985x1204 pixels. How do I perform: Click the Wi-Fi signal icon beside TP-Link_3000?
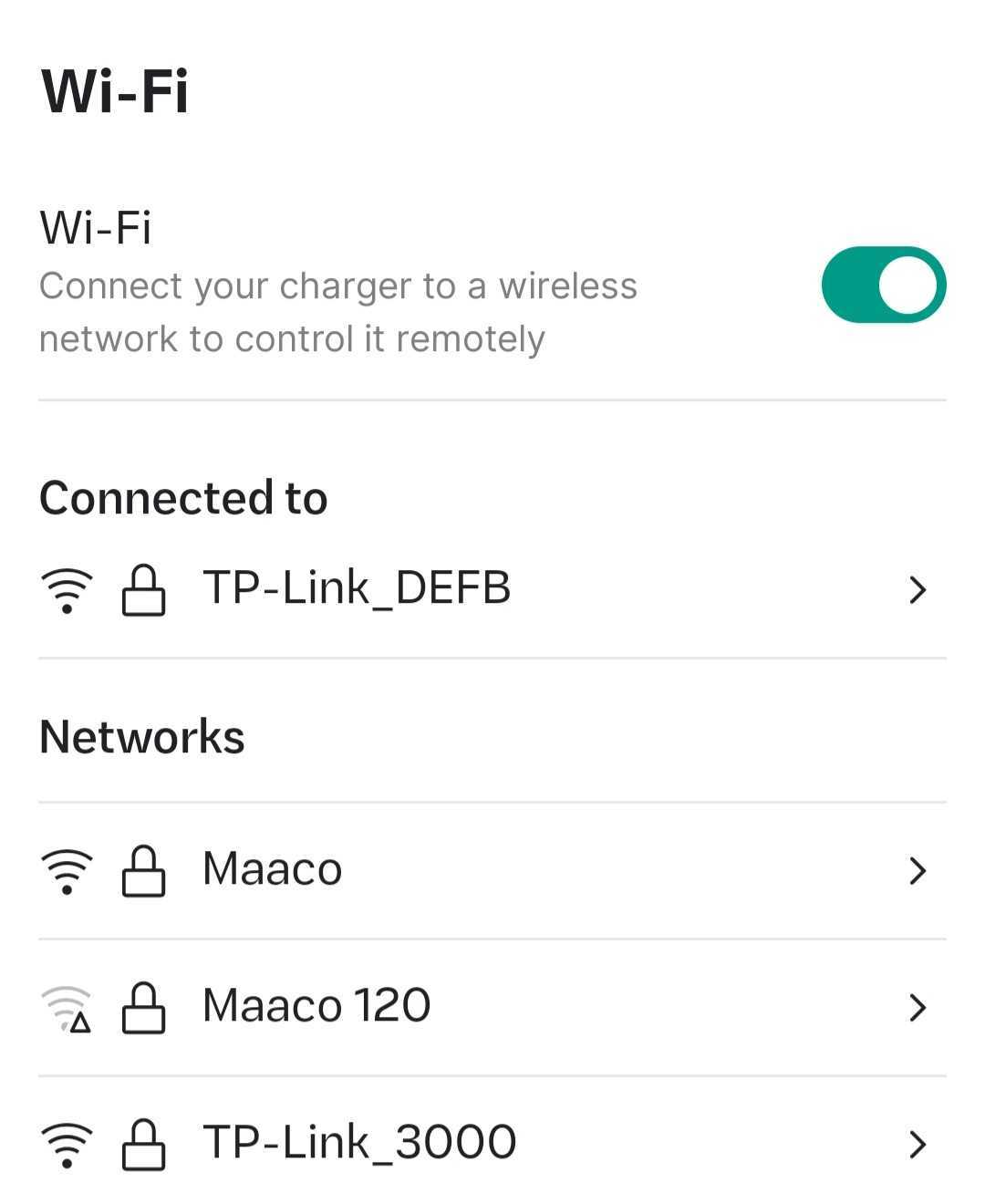point(67,1144)
